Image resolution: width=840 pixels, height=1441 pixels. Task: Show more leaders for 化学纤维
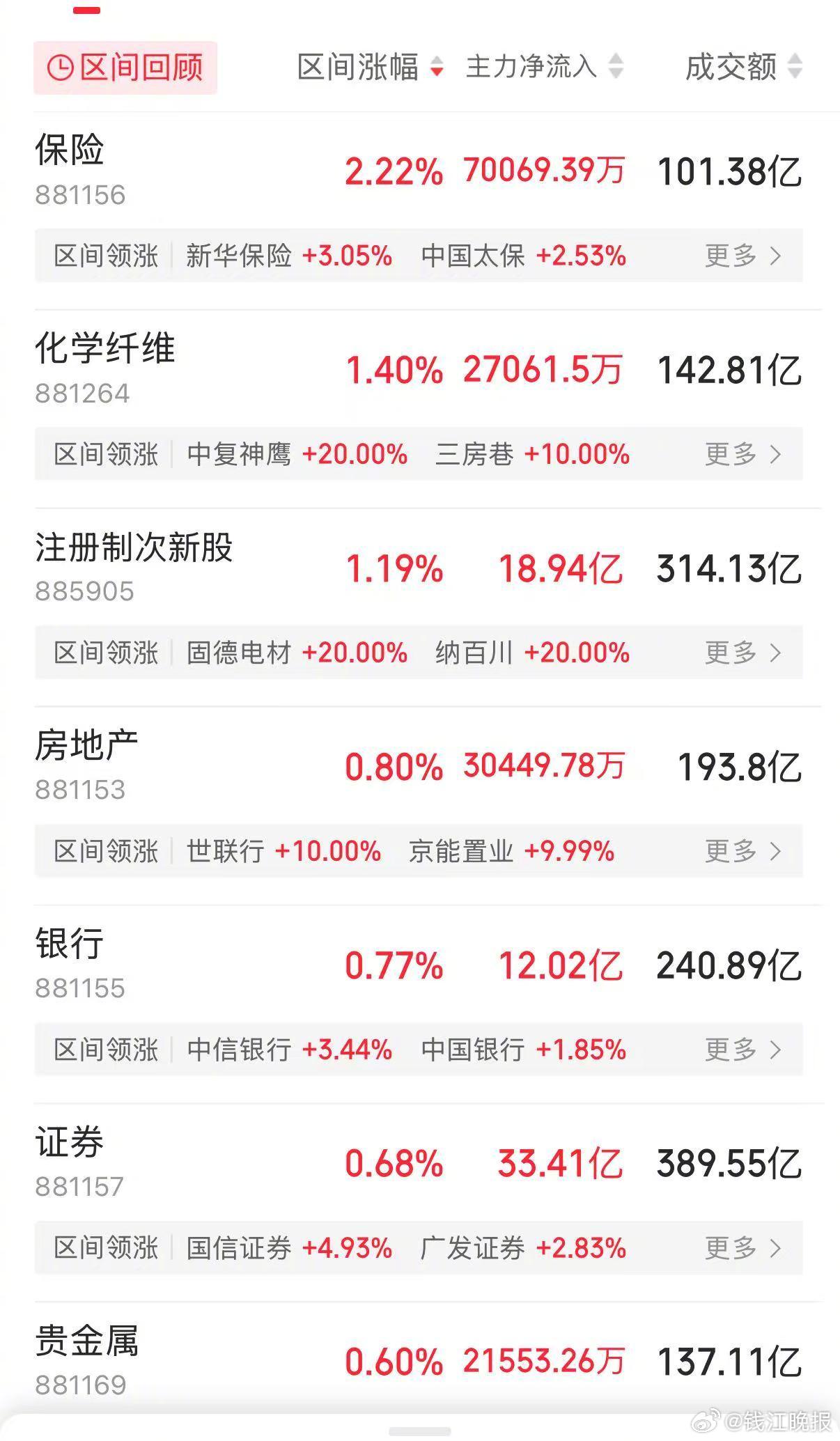pos(742,454)
